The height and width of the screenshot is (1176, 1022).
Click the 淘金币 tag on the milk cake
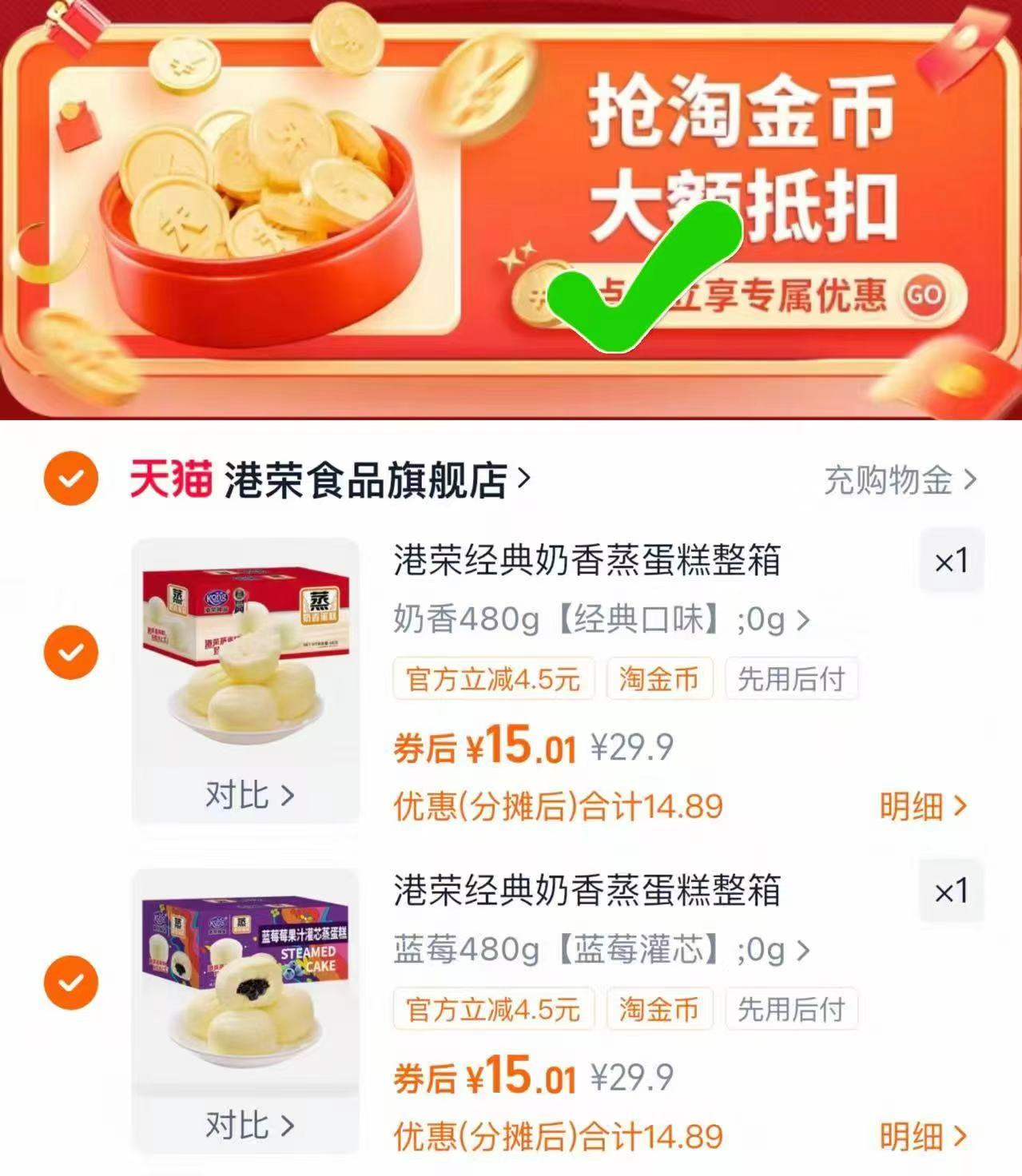659,680
